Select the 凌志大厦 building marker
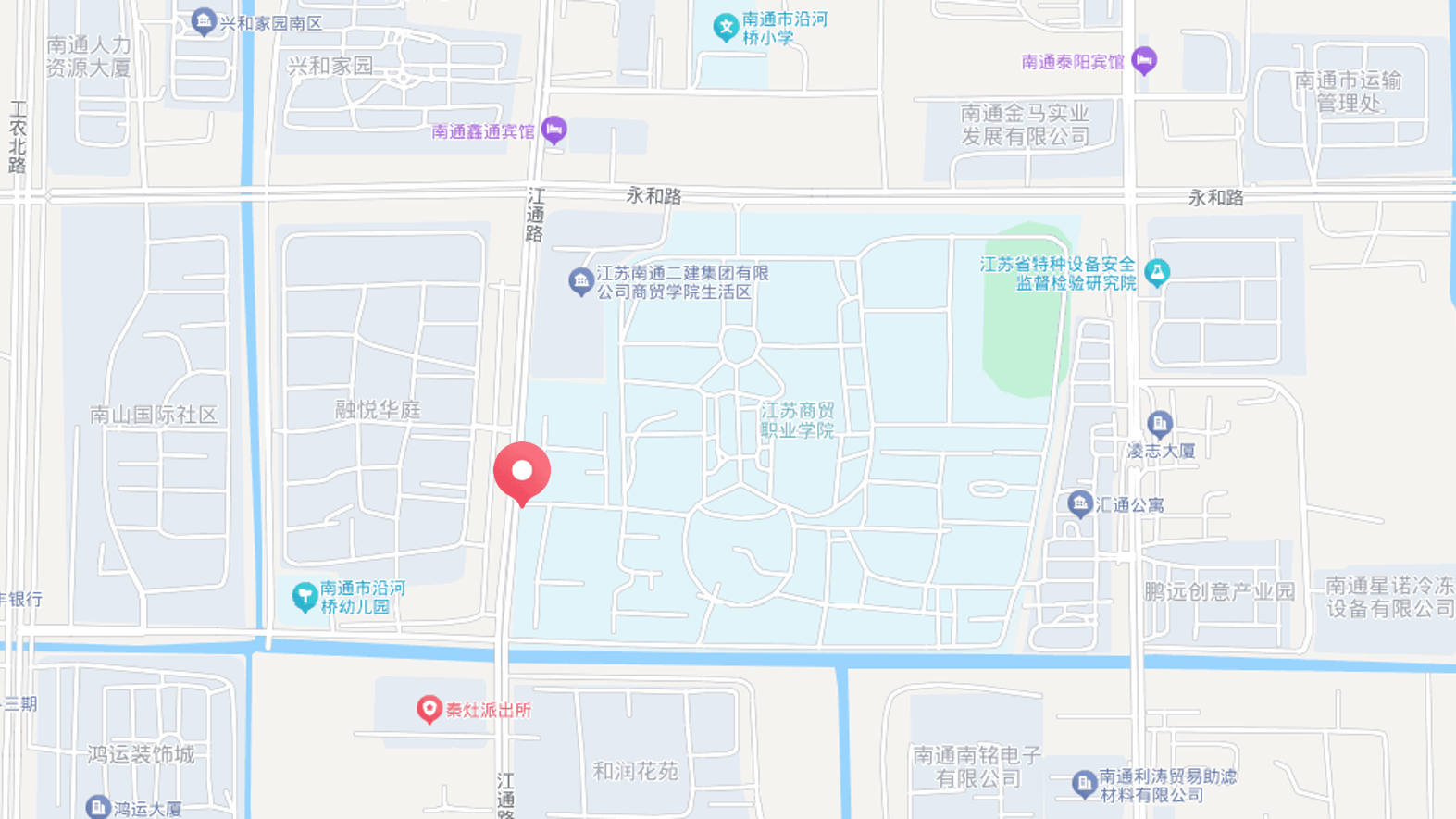 tap(1159, 425)
